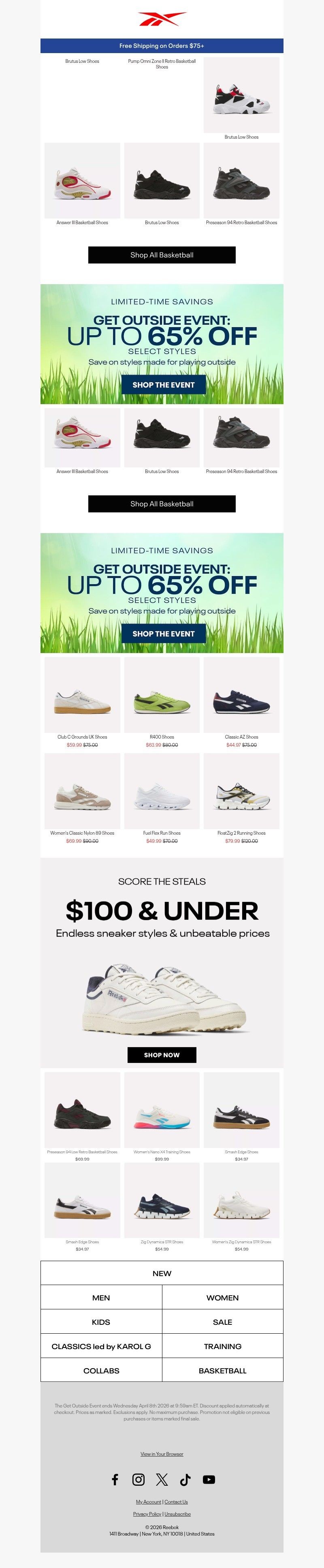Browse the MEN section
The width and height of the screenshot is (324, 1568).
pyautogui.click(x=101, y=1298)
